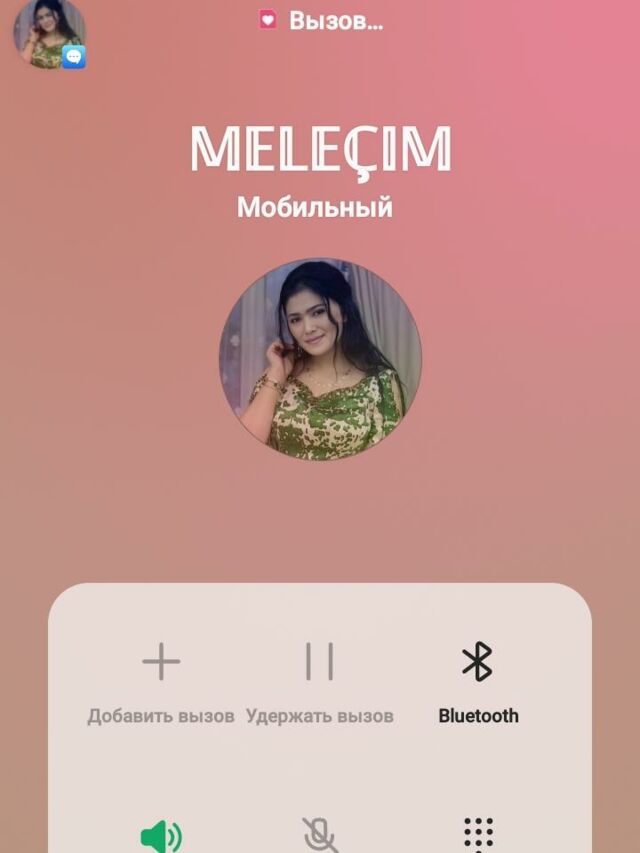Tap Добавить вызов to add a call
Viewport: 640px width, 853px height.
161,680
